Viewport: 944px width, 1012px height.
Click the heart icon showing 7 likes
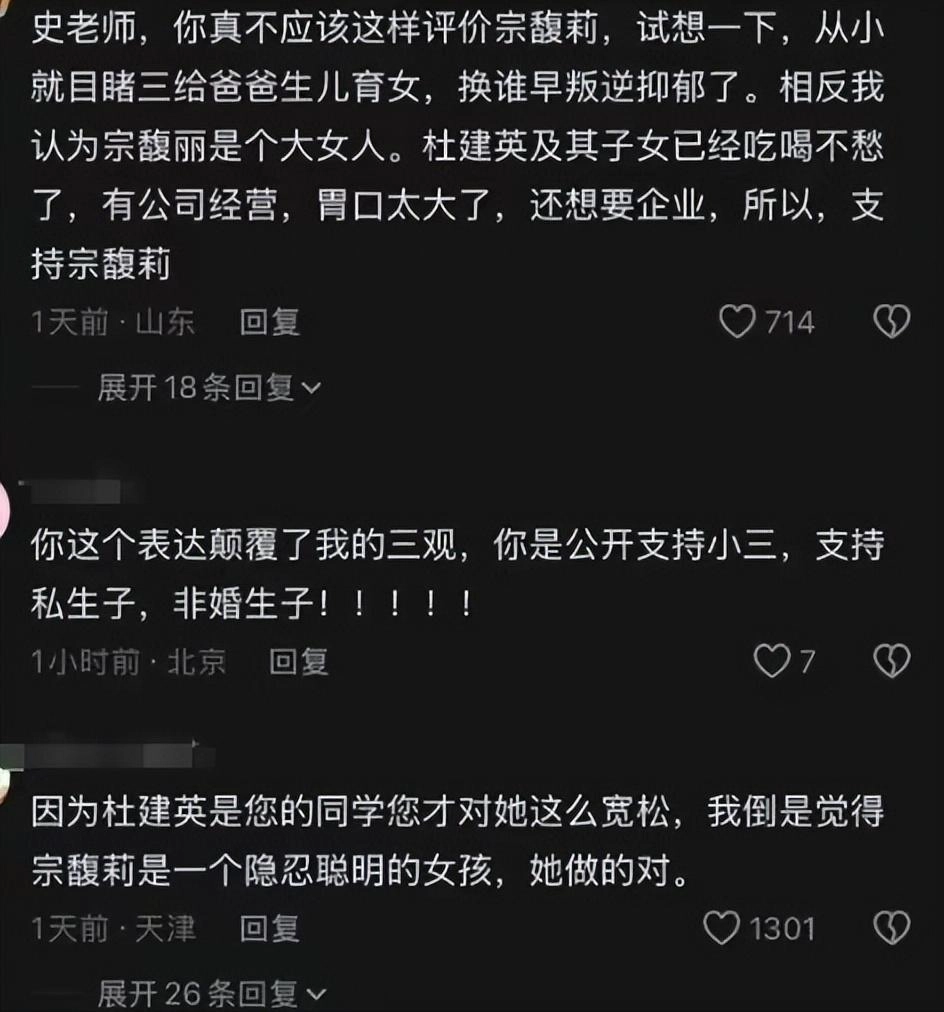coord(770,660)
